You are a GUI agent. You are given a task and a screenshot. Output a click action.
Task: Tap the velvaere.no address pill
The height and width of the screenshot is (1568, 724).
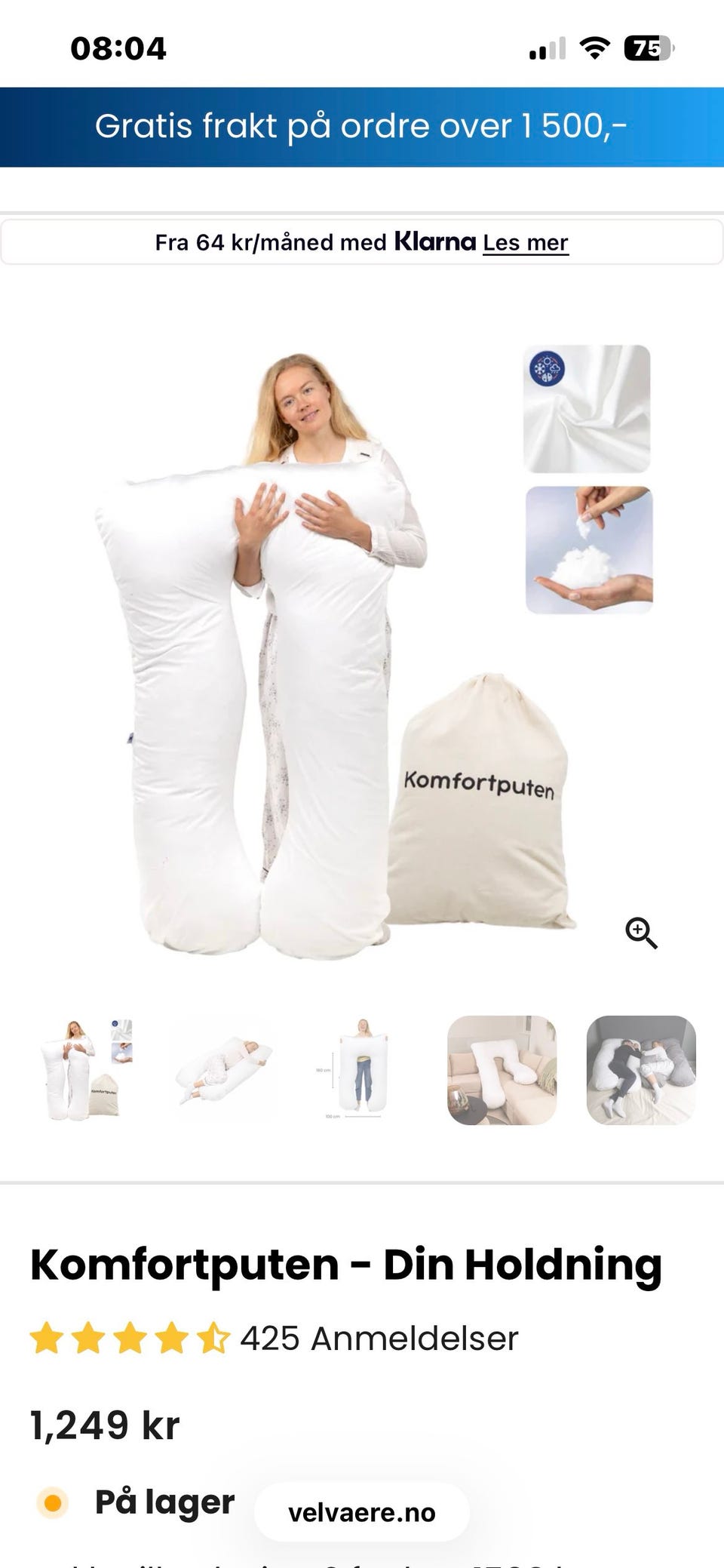pos(362,1512)
